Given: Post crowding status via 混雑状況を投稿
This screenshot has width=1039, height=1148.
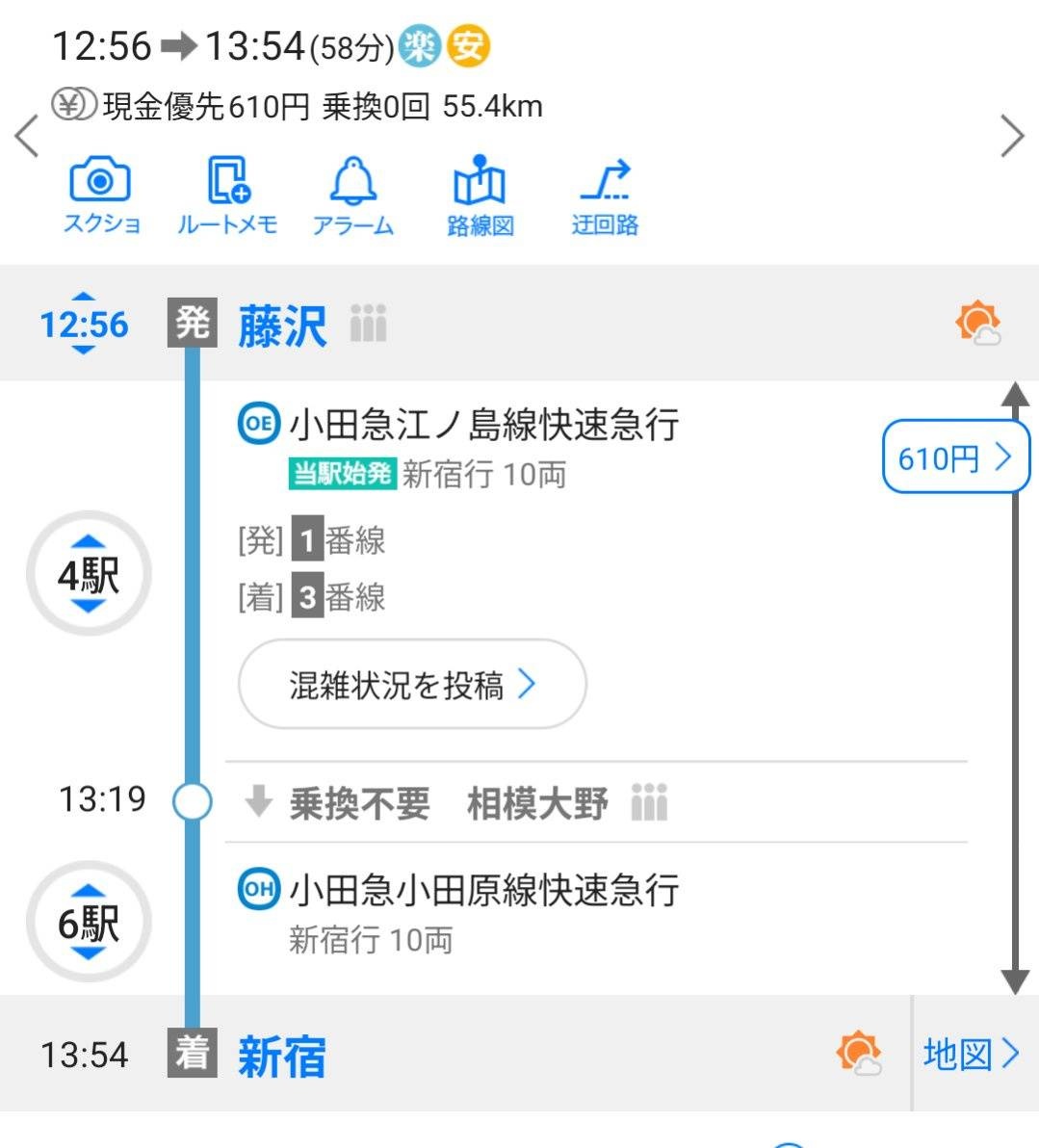Looking at the screenshot, I should click(411, 685).
